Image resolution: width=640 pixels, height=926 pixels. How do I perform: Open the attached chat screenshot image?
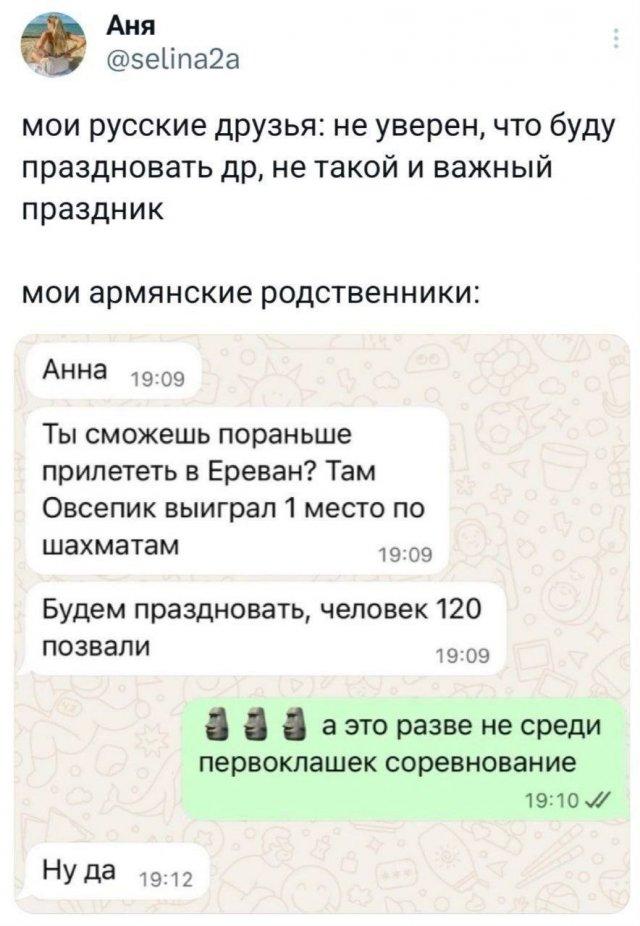(x=322, y=620)
